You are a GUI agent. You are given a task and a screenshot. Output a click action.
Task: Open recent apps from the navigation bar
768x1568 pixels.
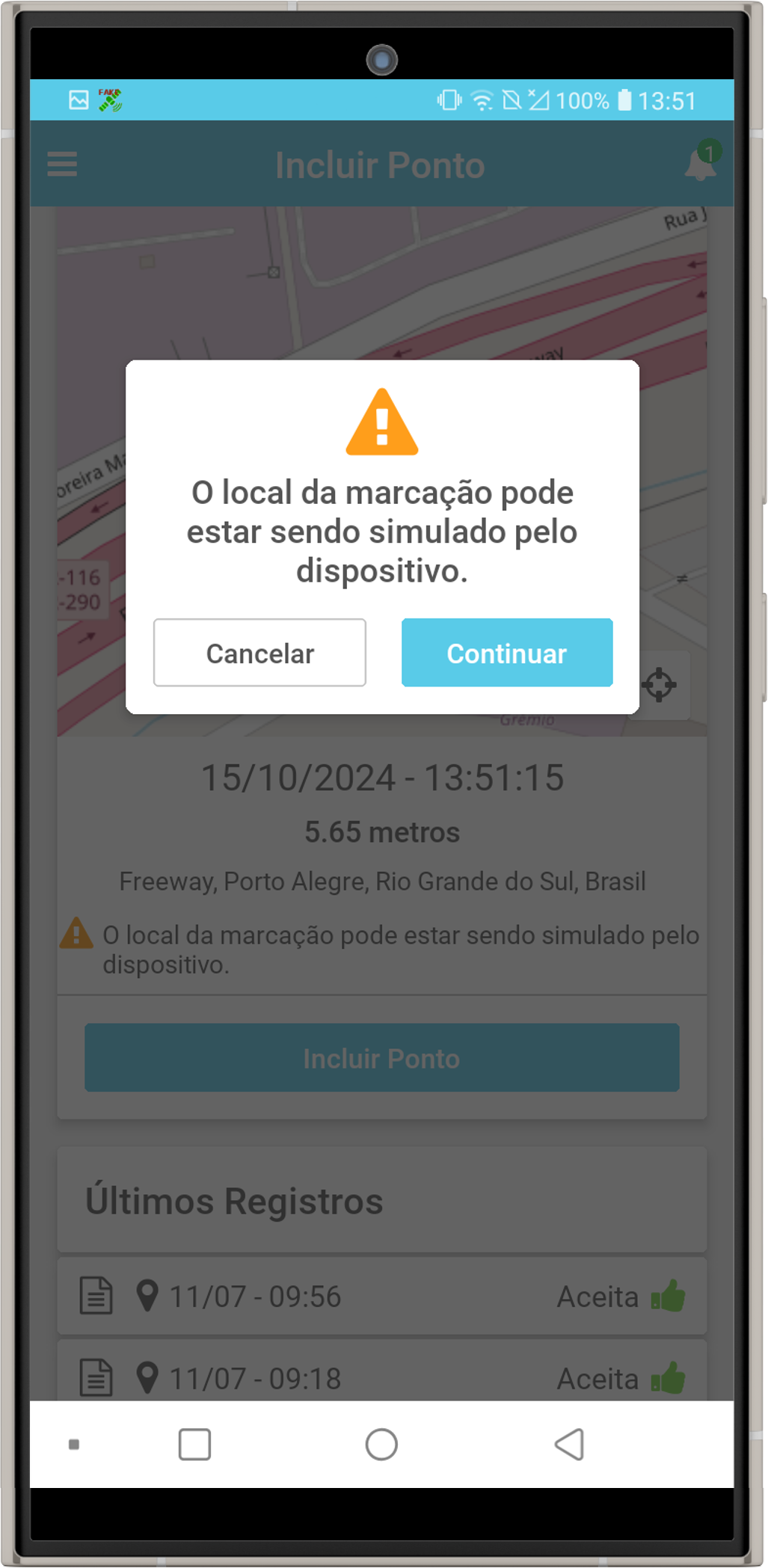coord(194,1444)
